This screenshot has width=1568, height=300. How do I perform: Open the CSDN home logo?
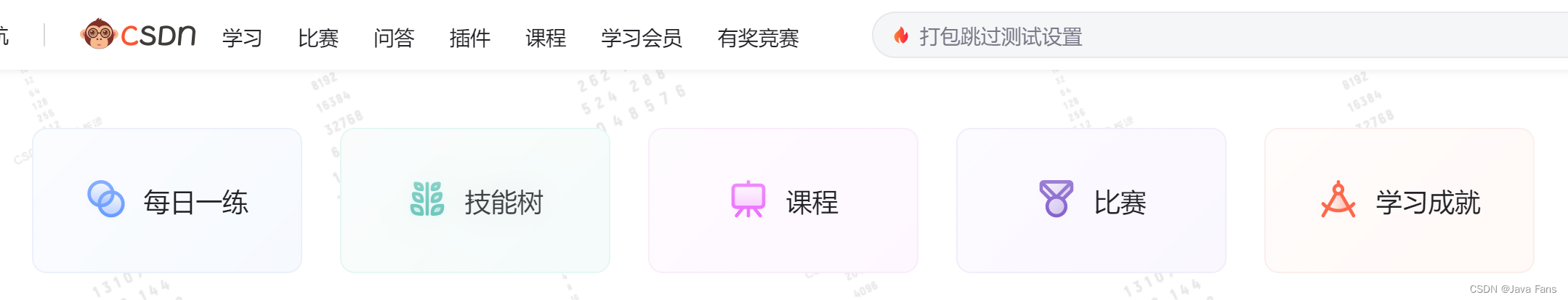tap(138, 35)
